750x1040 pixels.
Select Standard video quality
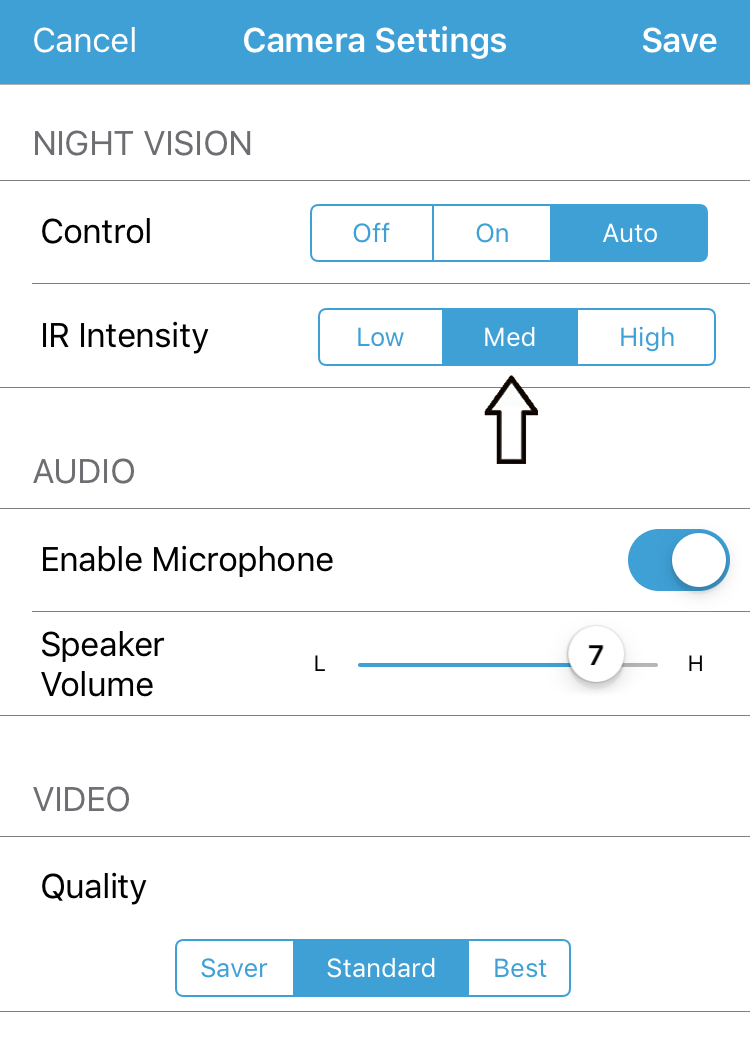tap(381, 968)
